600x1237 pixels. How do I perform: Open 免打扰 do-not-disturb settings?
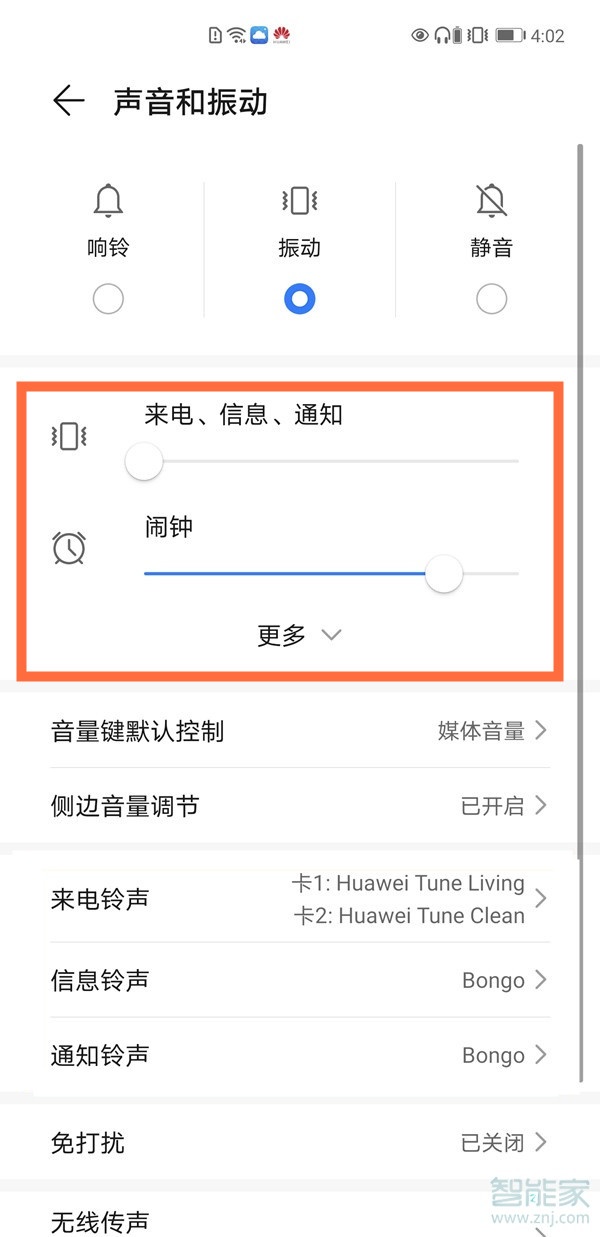(x=299, y=1142)
